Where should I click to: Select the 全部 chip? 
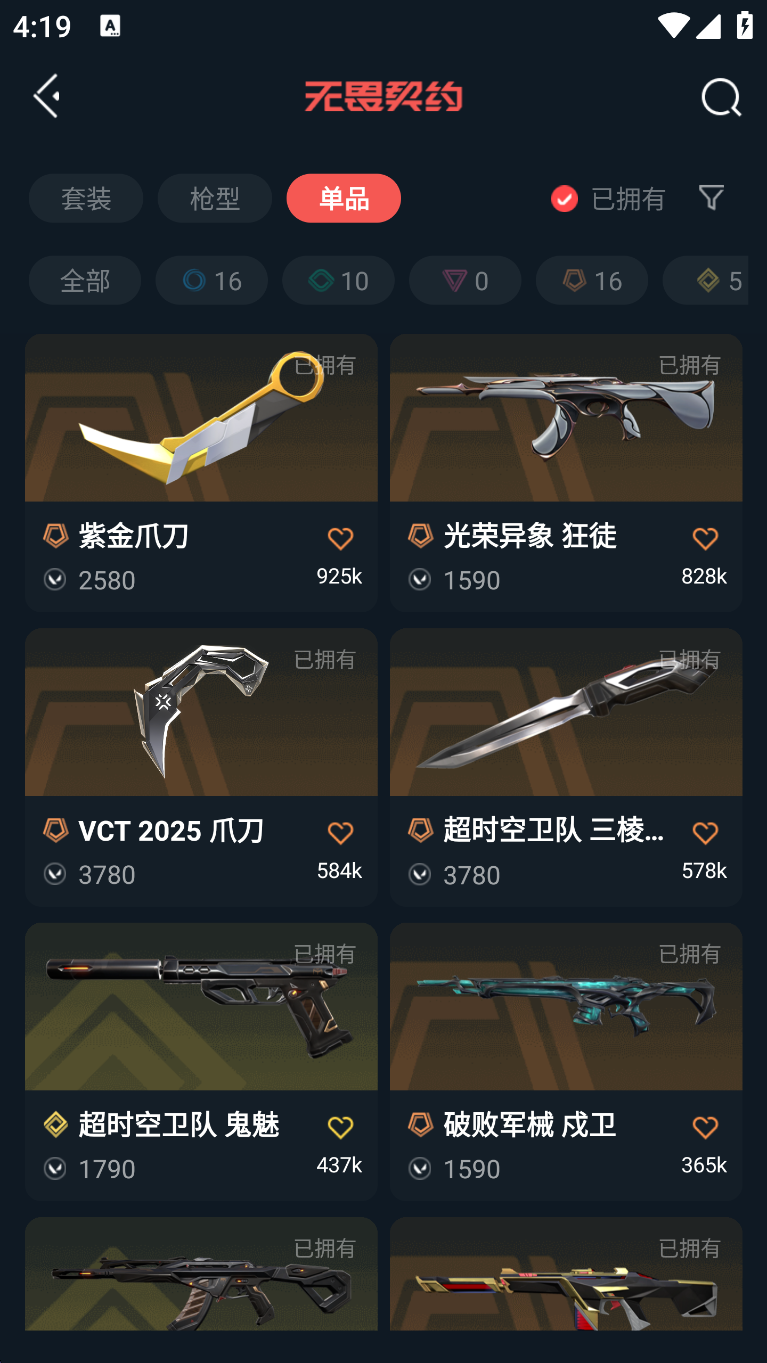[85, 280]
